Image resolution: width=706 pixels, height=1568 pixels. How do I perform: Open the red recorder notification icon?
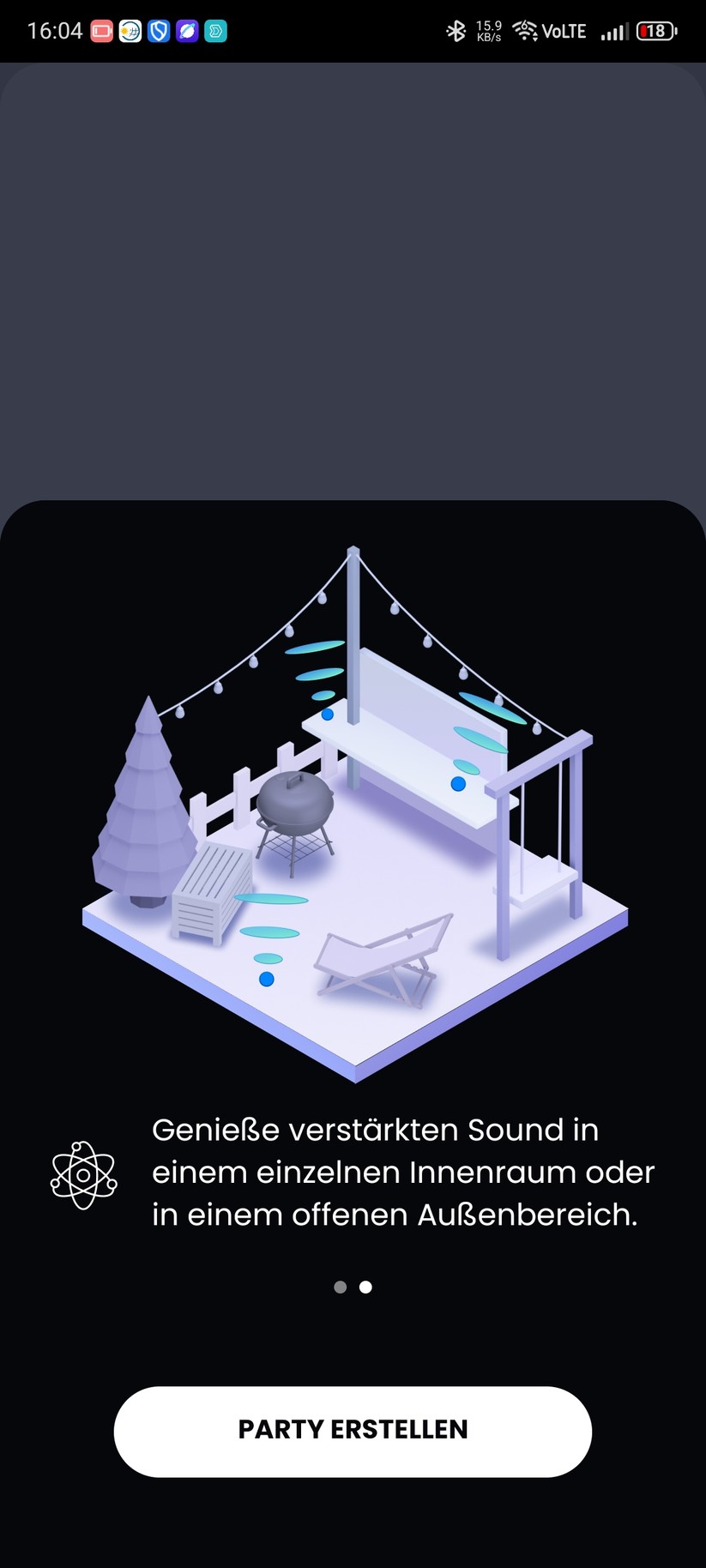tap(100, 30)
